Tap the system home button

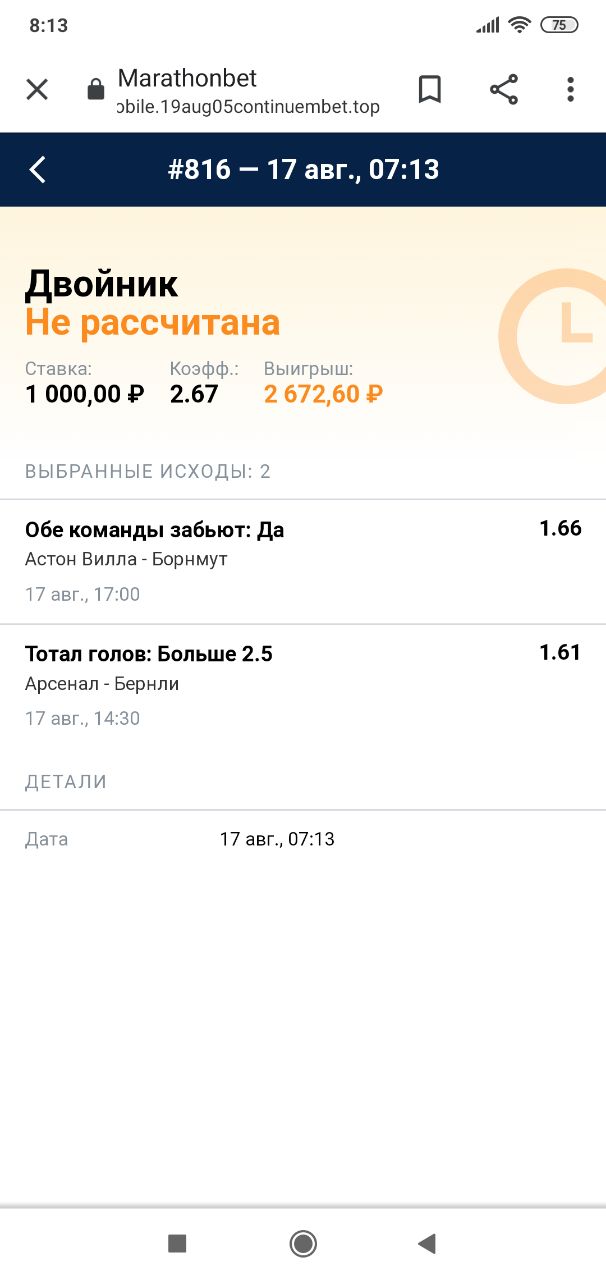click(x=303, y=1243)
